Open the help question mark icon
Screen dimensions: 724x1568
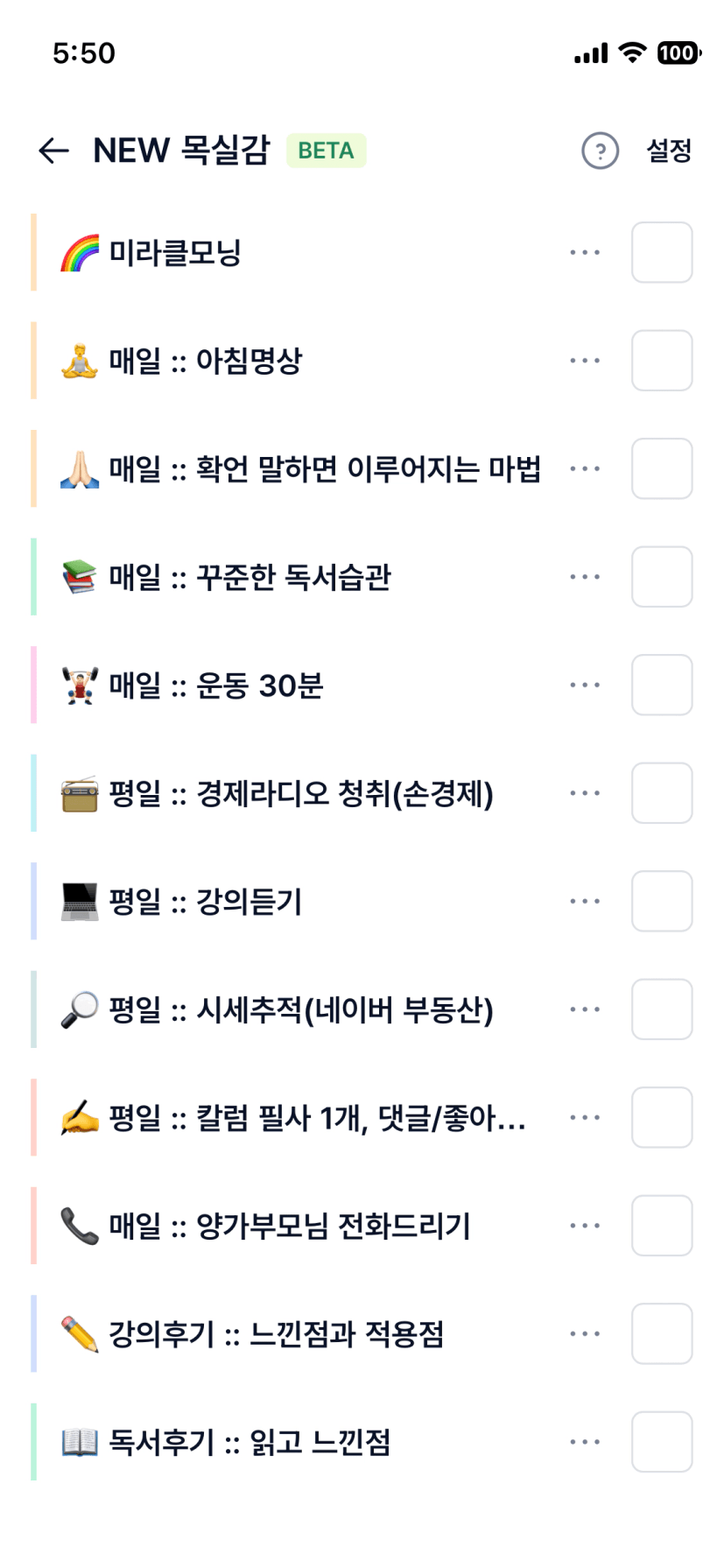(x=600, y=151)
